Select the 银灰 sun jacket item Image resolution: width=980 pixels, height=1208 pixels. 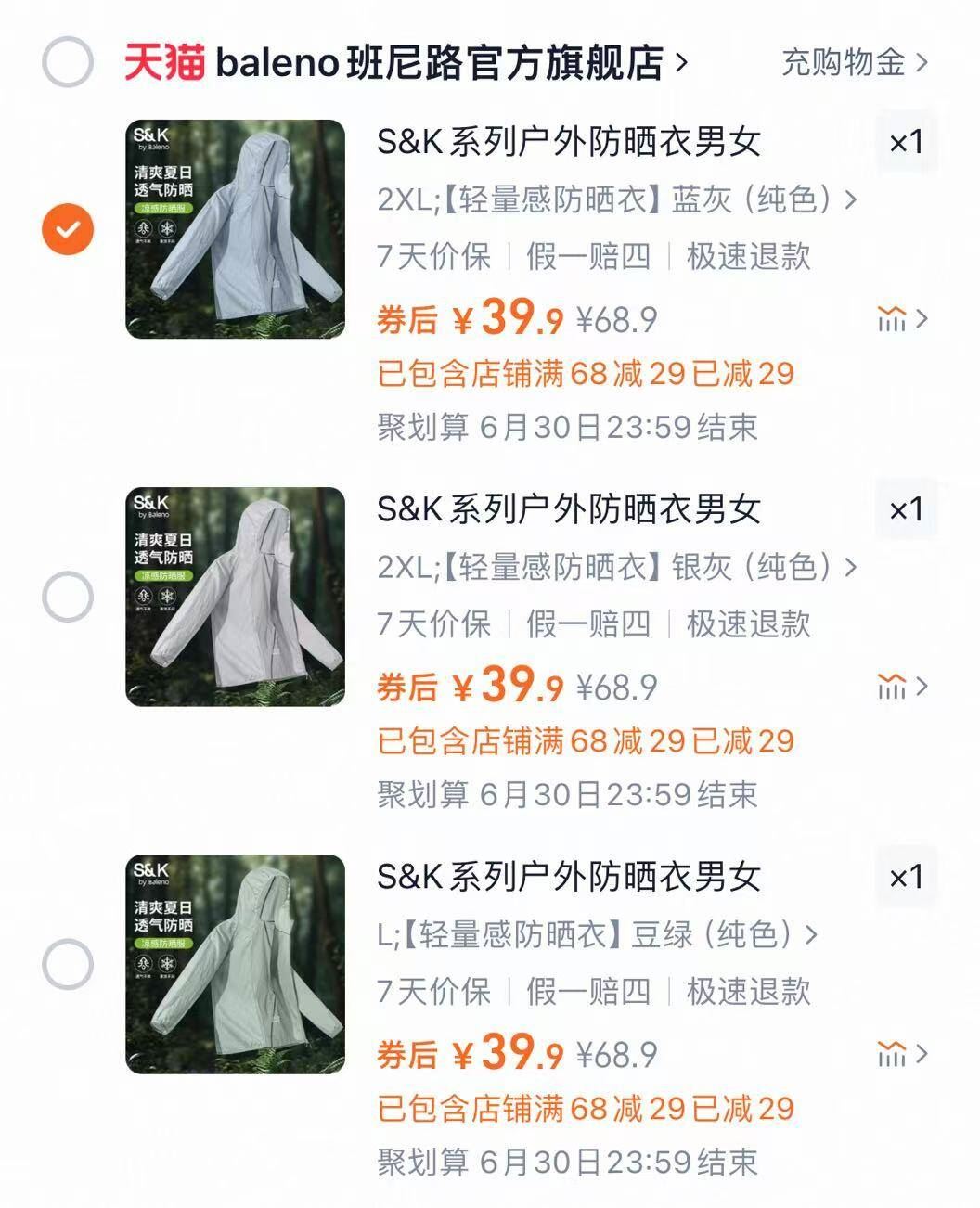pos(68,597)
